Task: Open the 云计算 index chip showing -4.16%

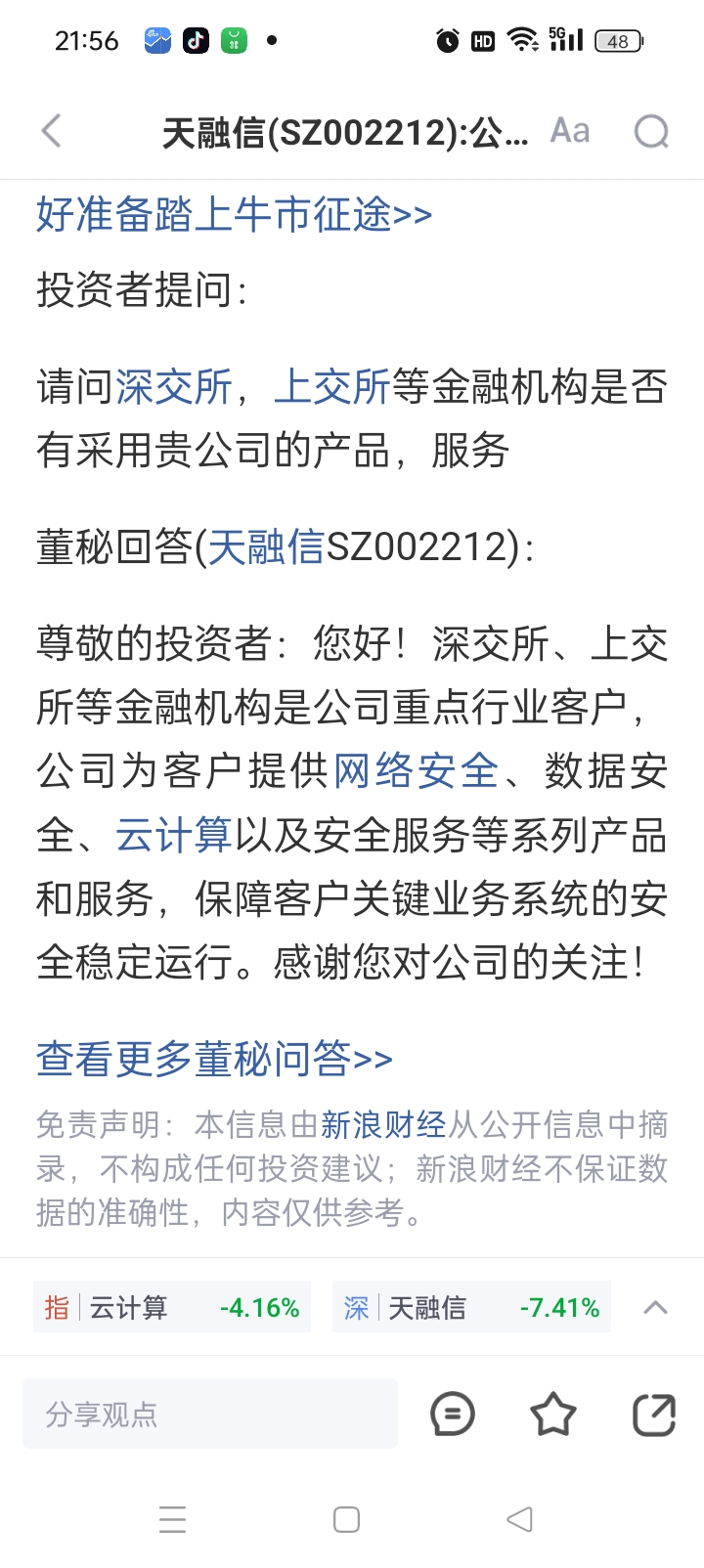Action: [172, 1307]
